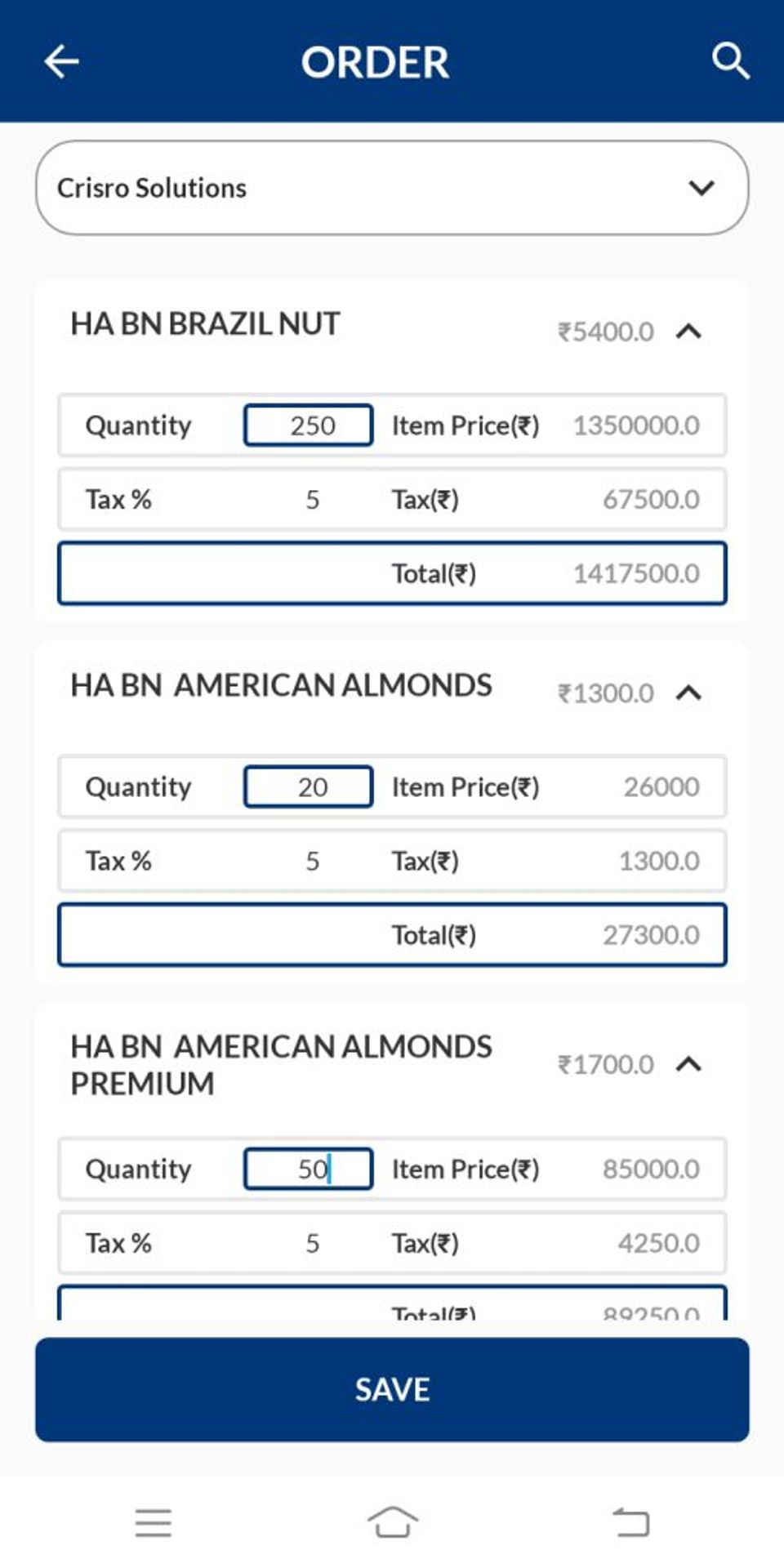784x1568 pixels.
Task: Go back using the header arrow
Action: point(61,61)
